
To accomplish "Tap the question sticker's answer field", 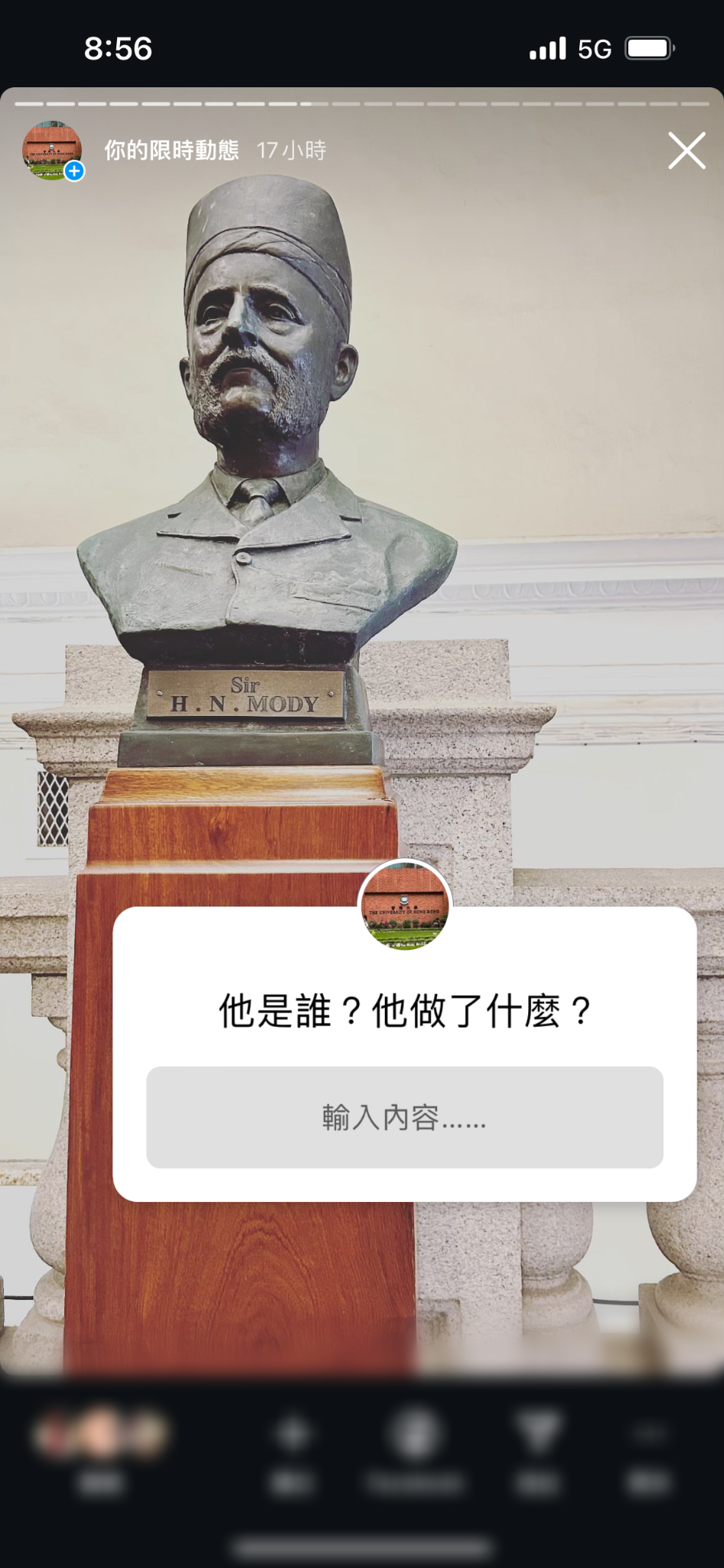I will (404, 1117).
